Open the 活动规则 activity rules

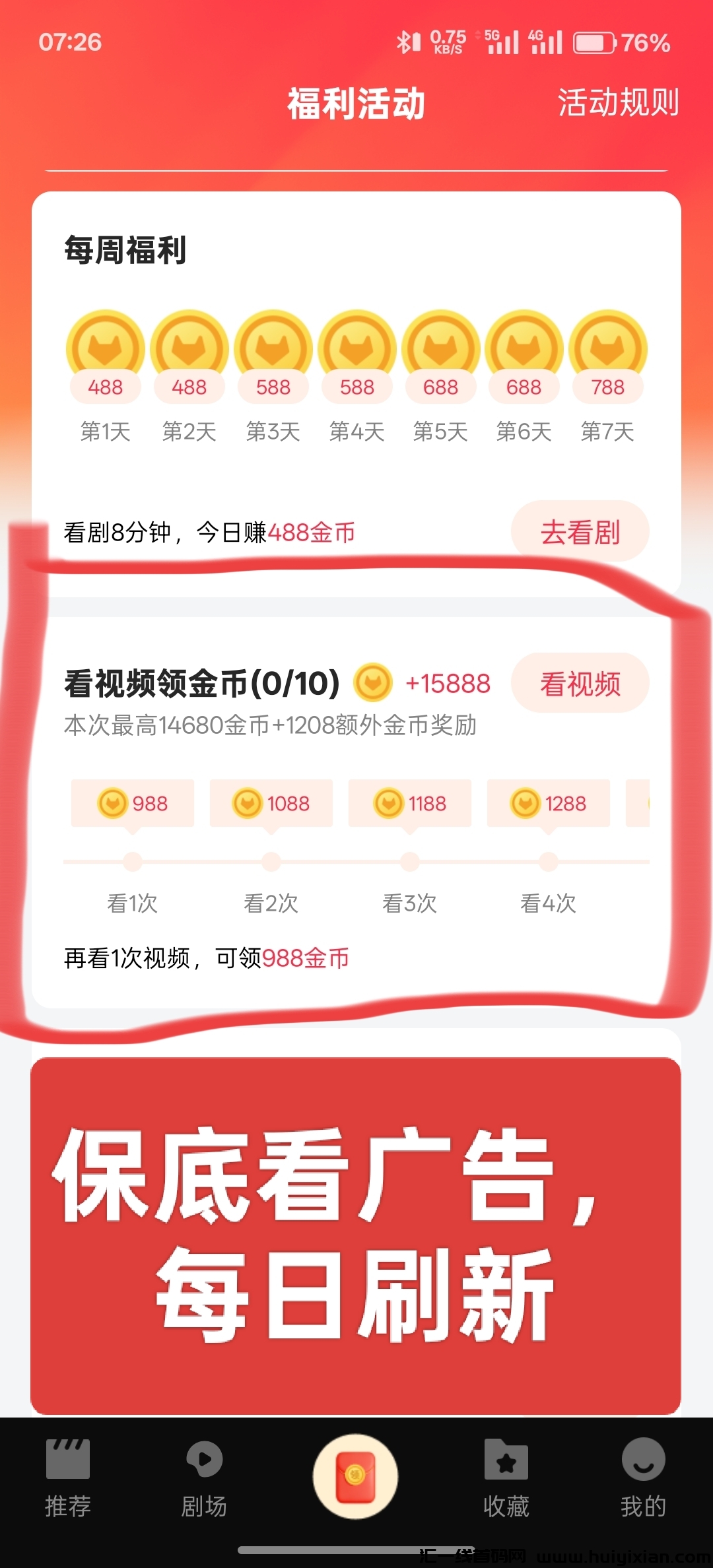618,103
